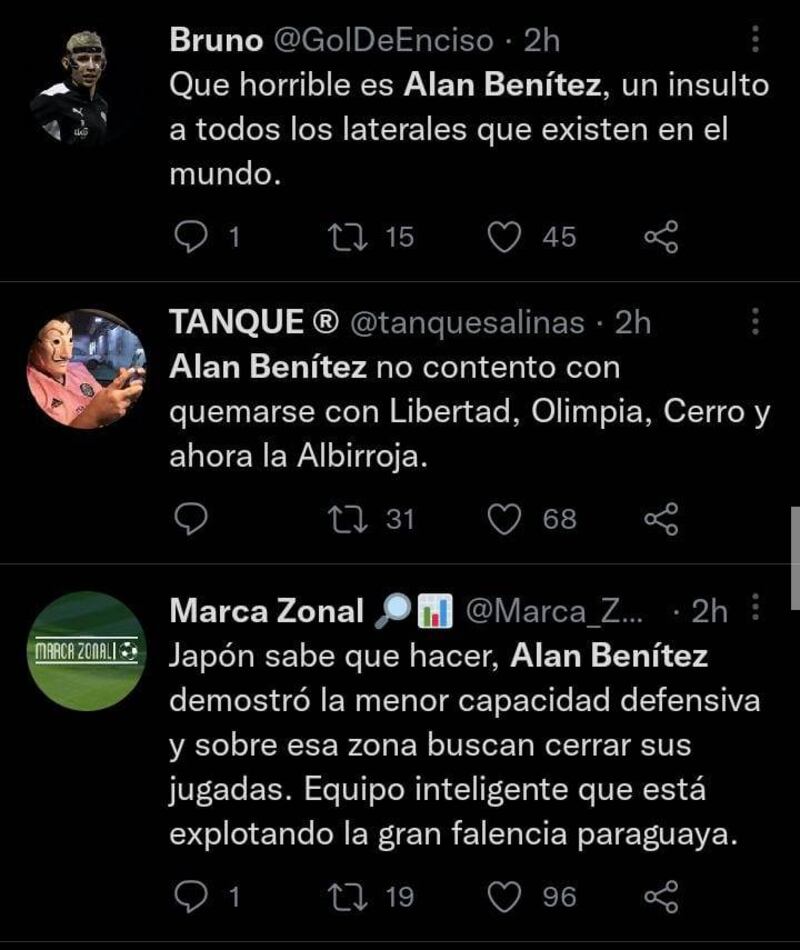Retweet TANQUE's tweet

346,519
